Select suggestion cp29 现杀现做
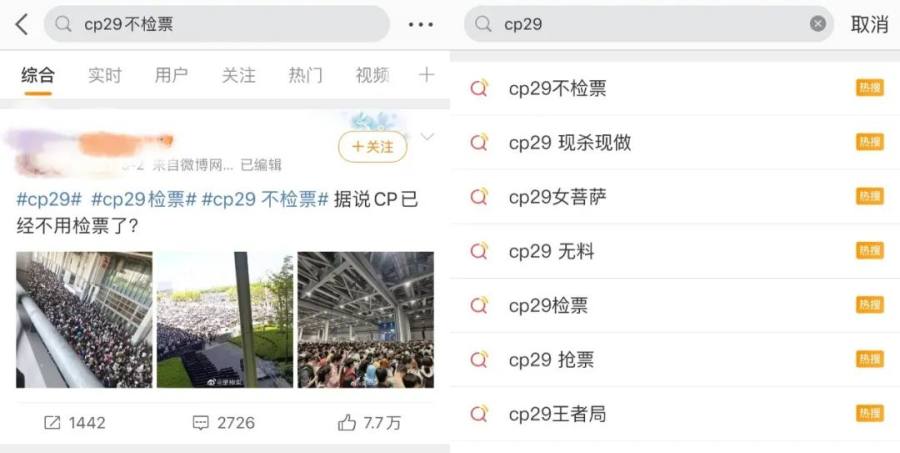Image resolution: width=900 pixels, height=453 pixels. pyautogui.click(x=569, y=143)
